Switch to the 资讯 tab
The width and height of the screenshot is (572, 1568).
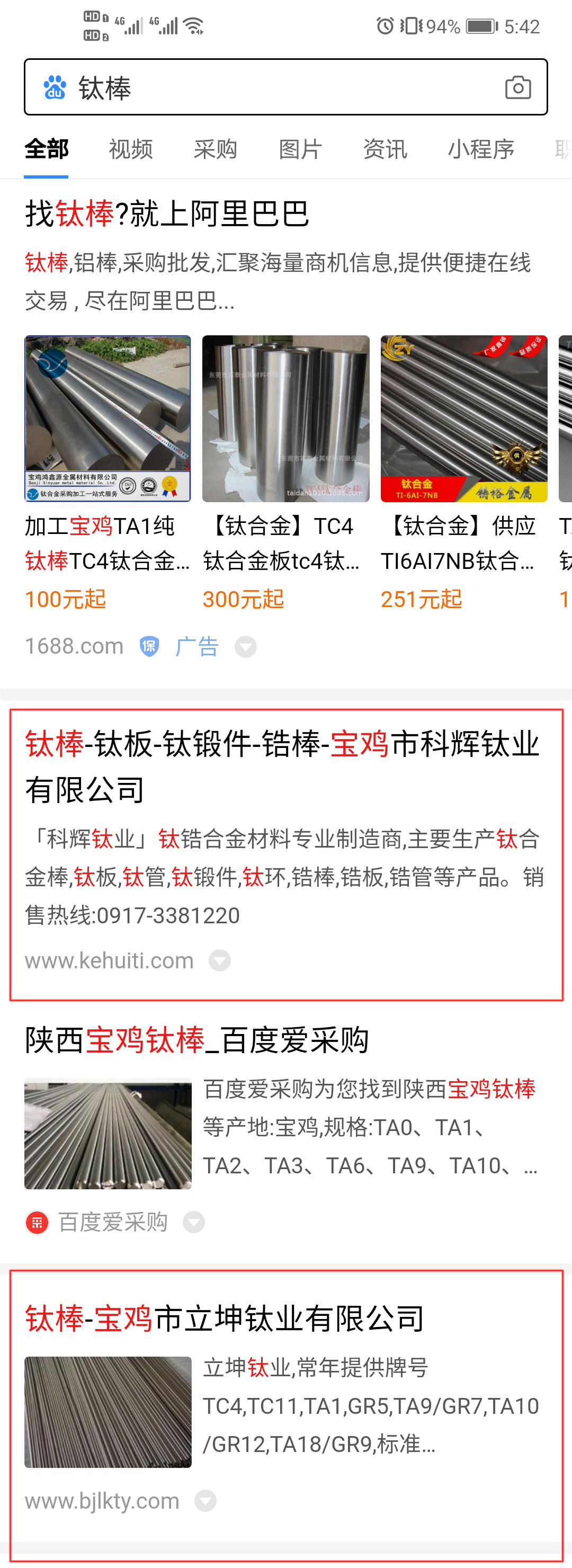coord(385,149)
